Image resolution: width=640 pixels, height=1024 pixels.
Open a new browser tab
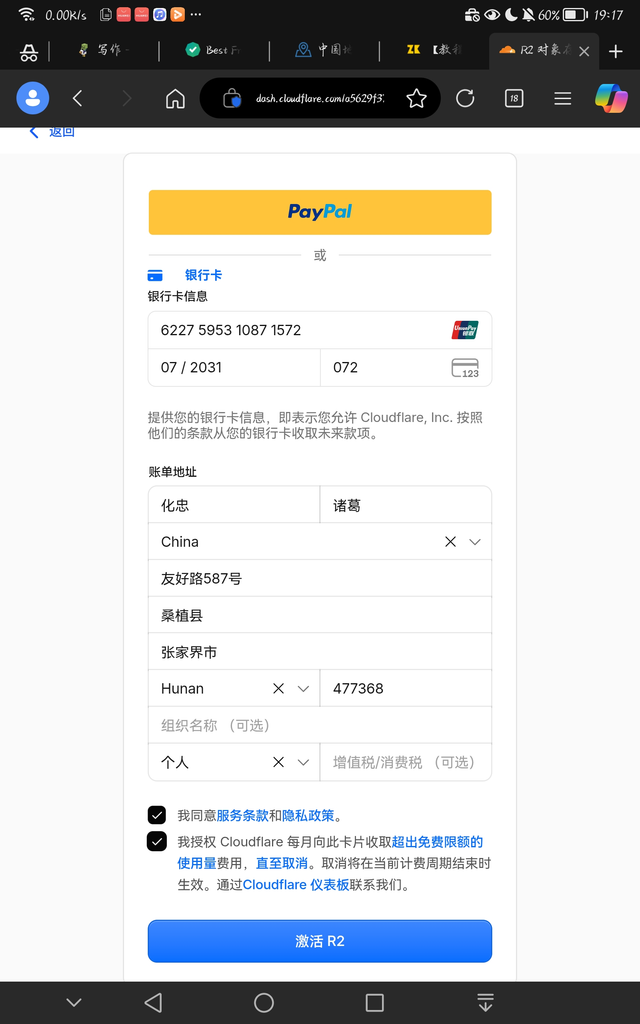pyautogui.click(x=616, y=51)
